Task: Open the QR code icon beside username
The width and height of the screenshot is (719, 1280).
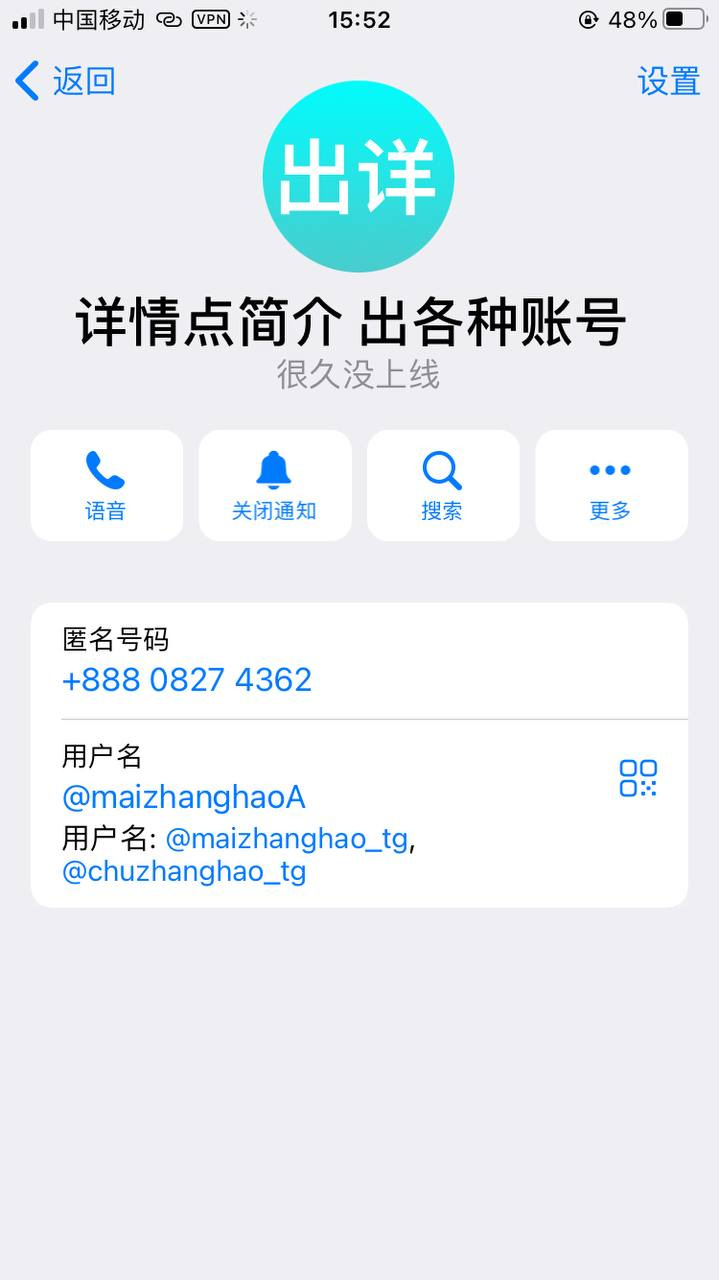Action: pyautogui.click(x=638, y=778)
